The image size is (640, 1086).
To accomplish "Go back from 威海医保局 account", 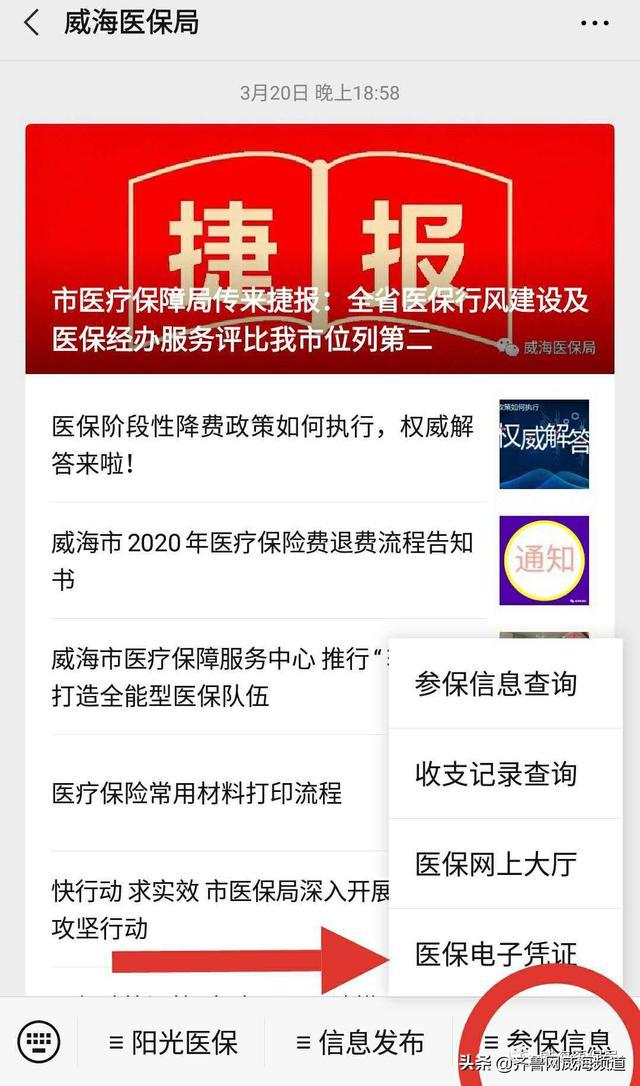I will coord(32,24).
